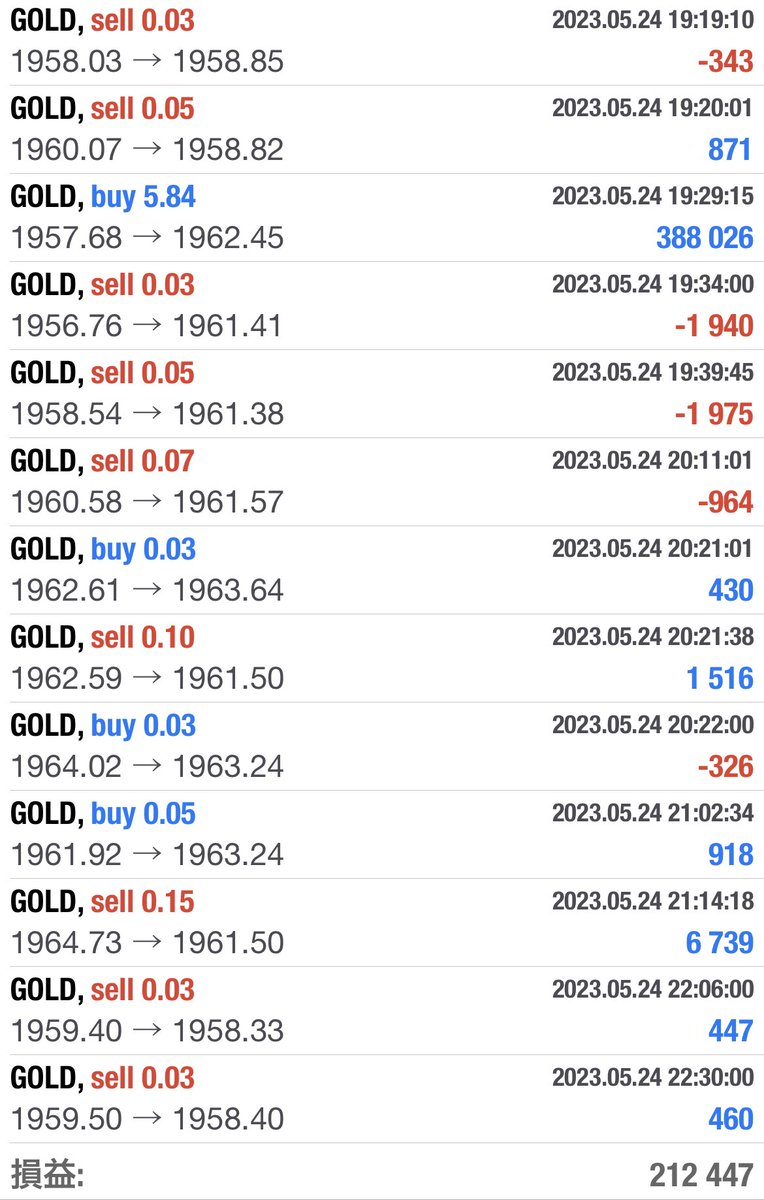The height and width of the screenshot is (1200, 764).
Task: Expand the GOLD sell 0.15 trade row
Action: (x=382, y=921)
